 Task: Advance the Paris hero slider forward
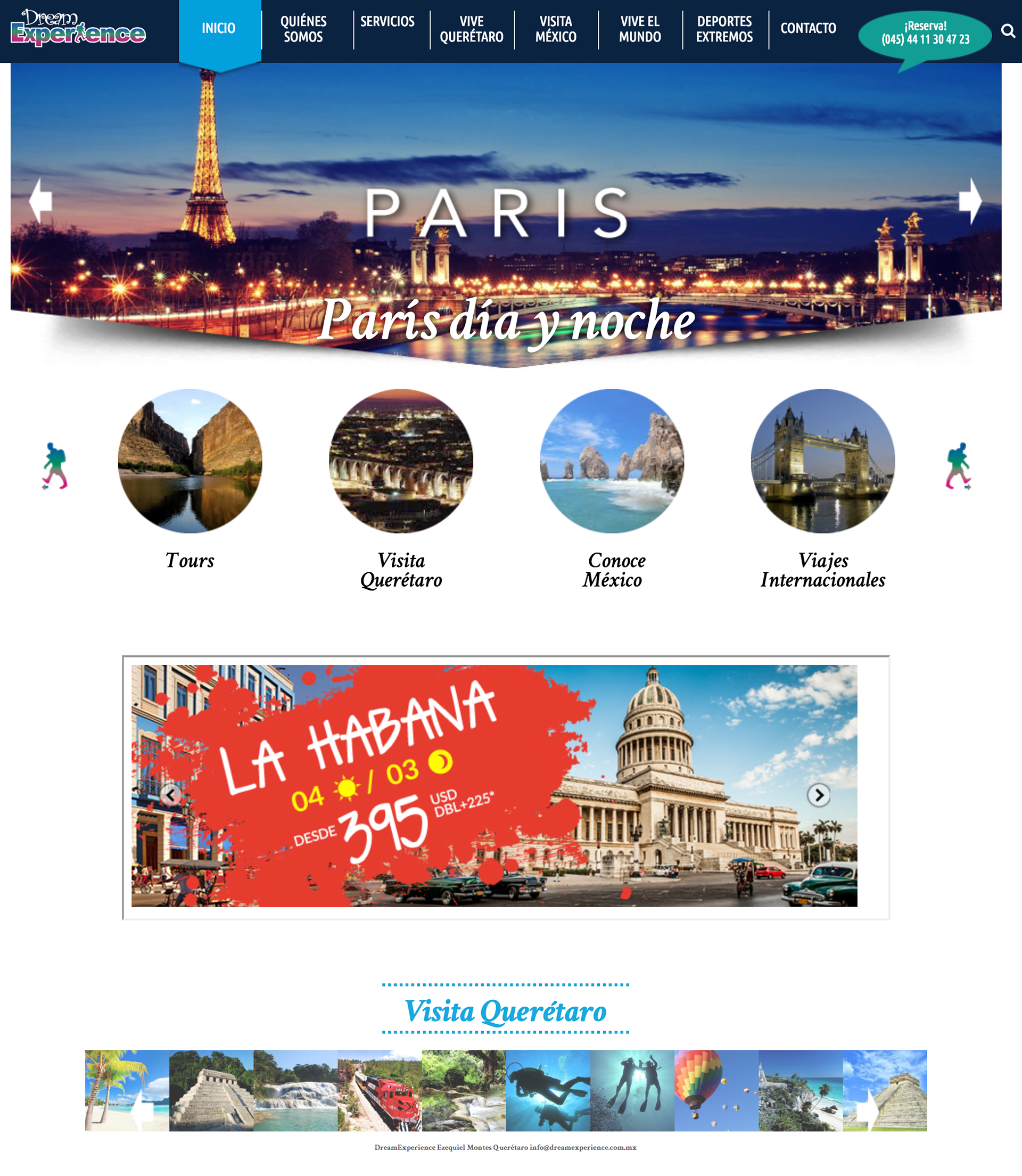(970, 201)
